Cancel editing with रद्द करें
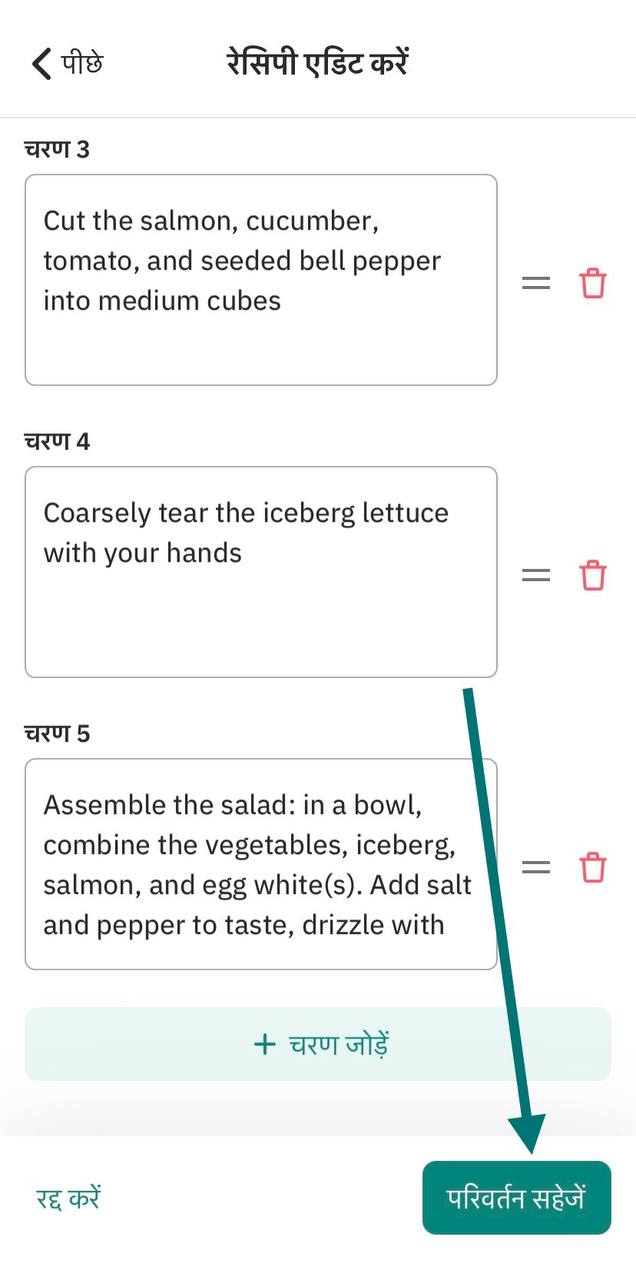The width and height of the screenshot is (636, 1280). (68, 1198)
